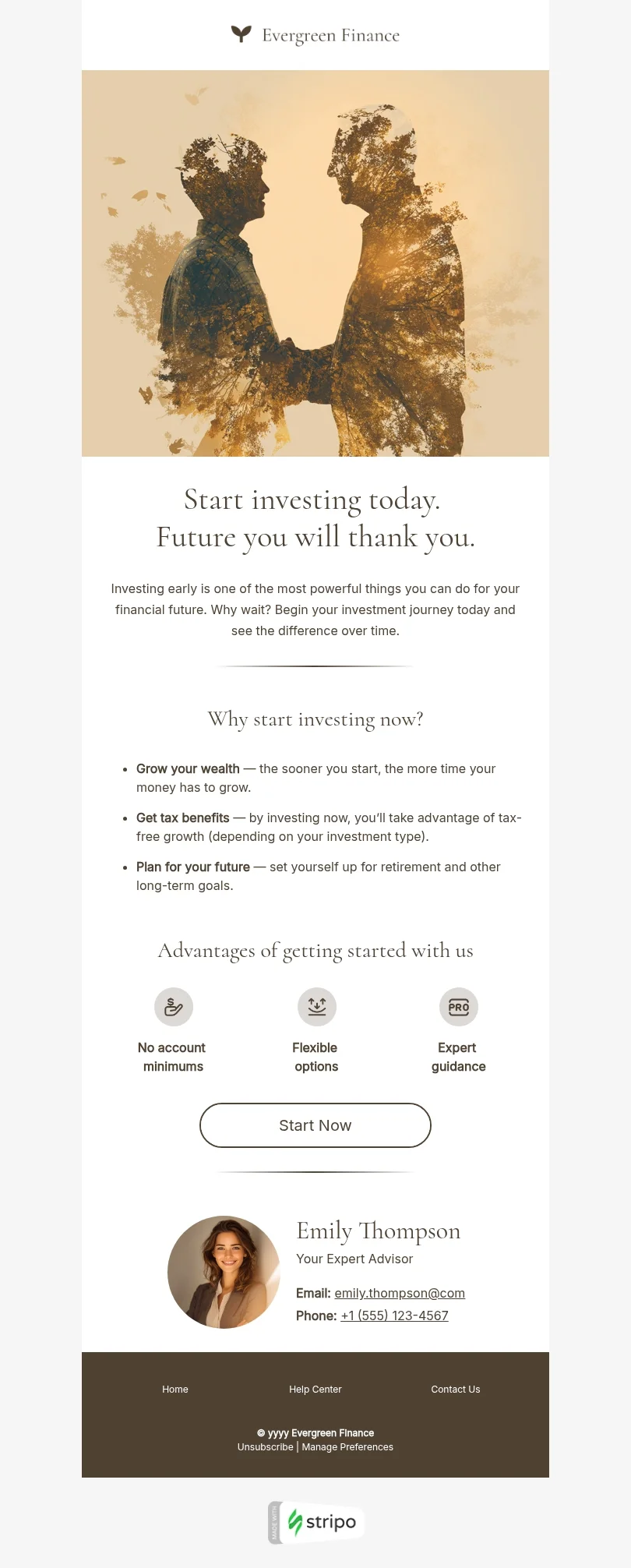Unsubscribe from these emails
631x1568 pixels.
pyautogui.click(x=265, y=1447)
